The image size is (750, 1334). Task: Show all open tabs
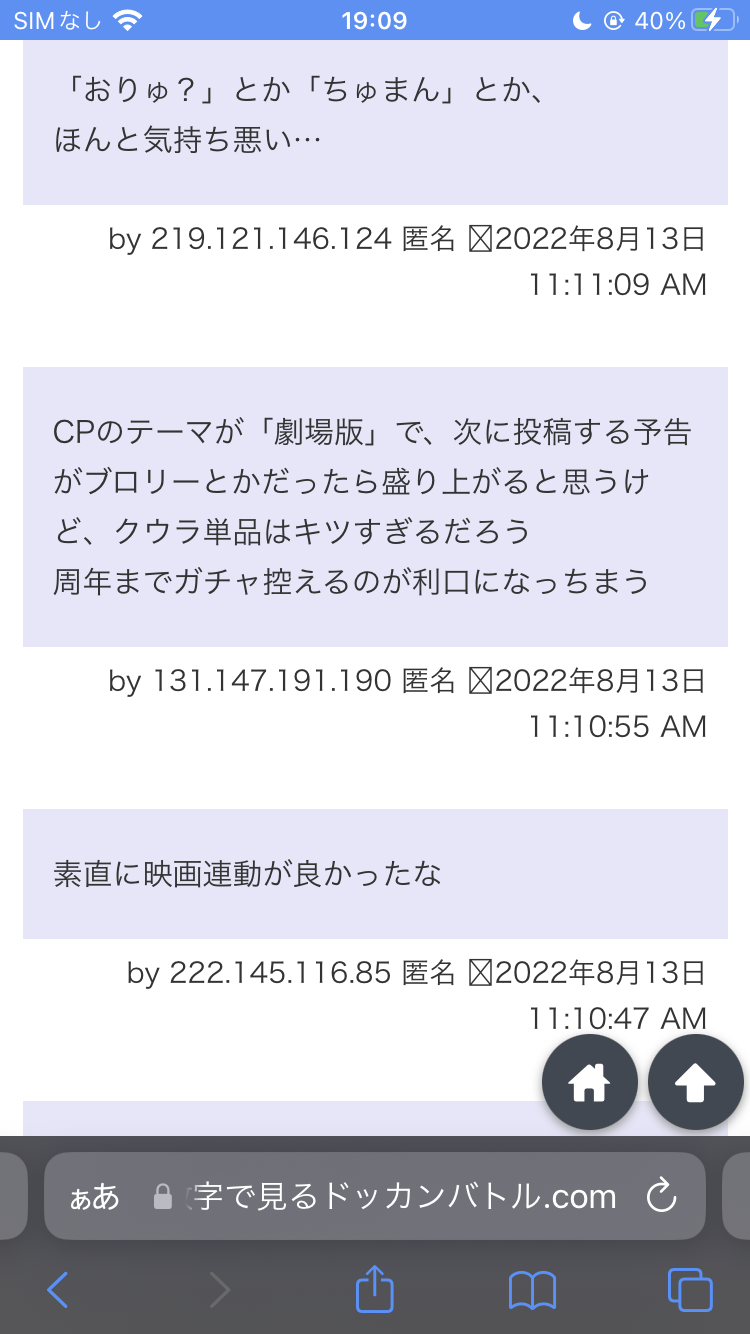(690, 1290)
